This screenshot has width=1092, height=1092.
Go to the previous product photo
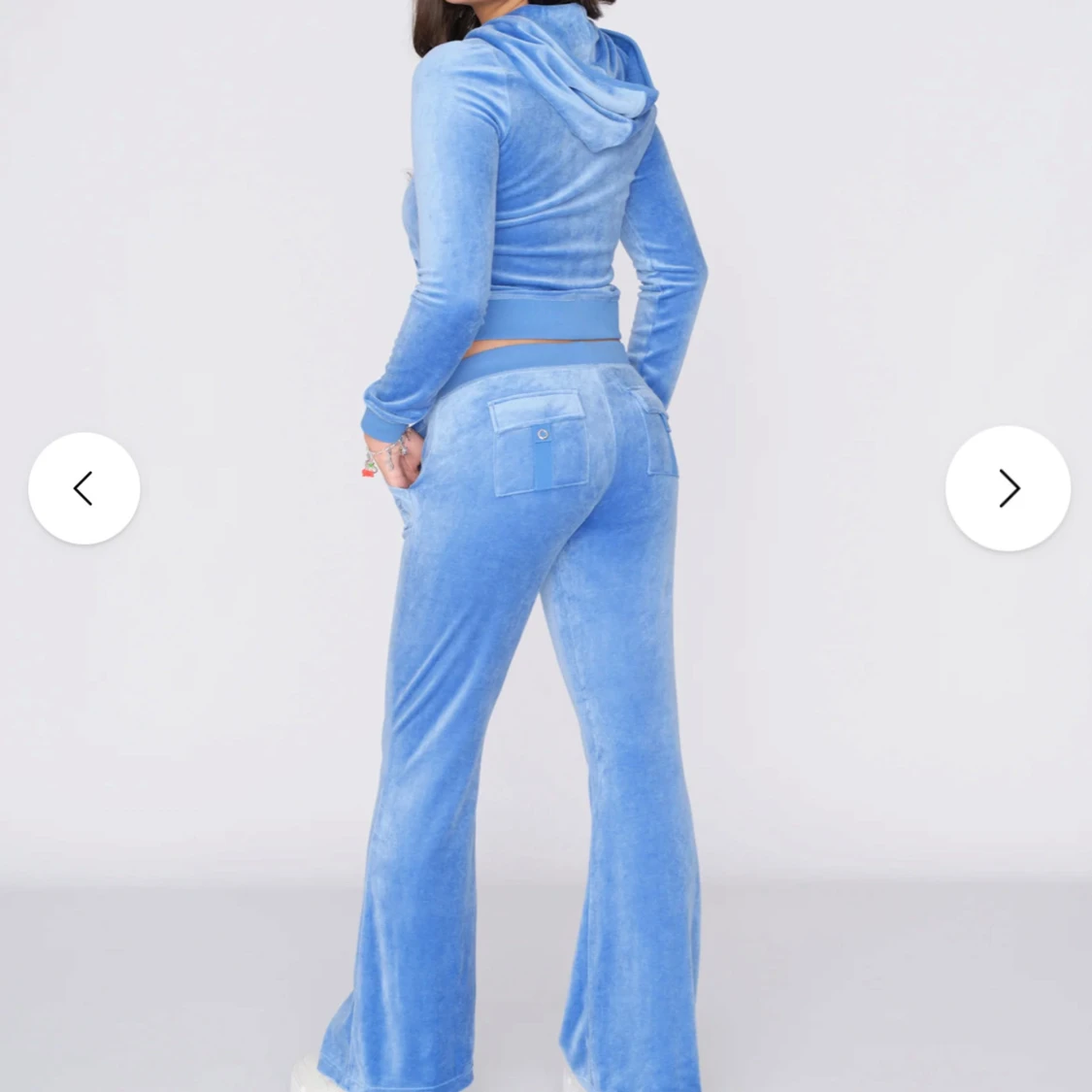pyautogui.click(x=84, y=488)
